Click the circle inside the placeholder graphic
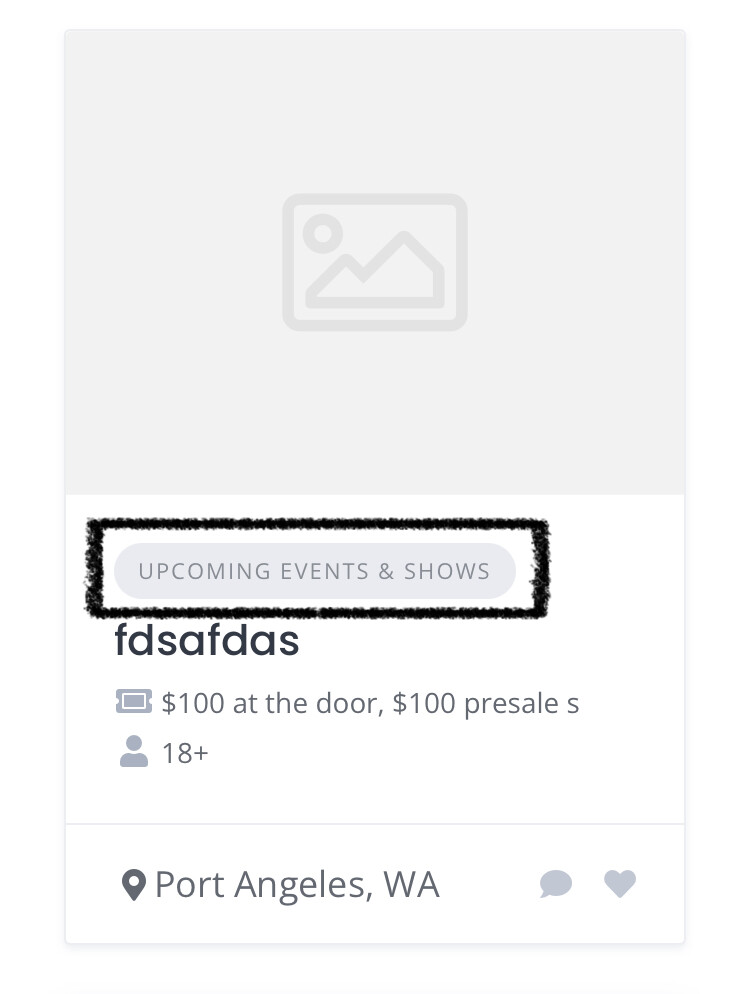The width and height of the screenshot is (750, 994). [322, 232]
